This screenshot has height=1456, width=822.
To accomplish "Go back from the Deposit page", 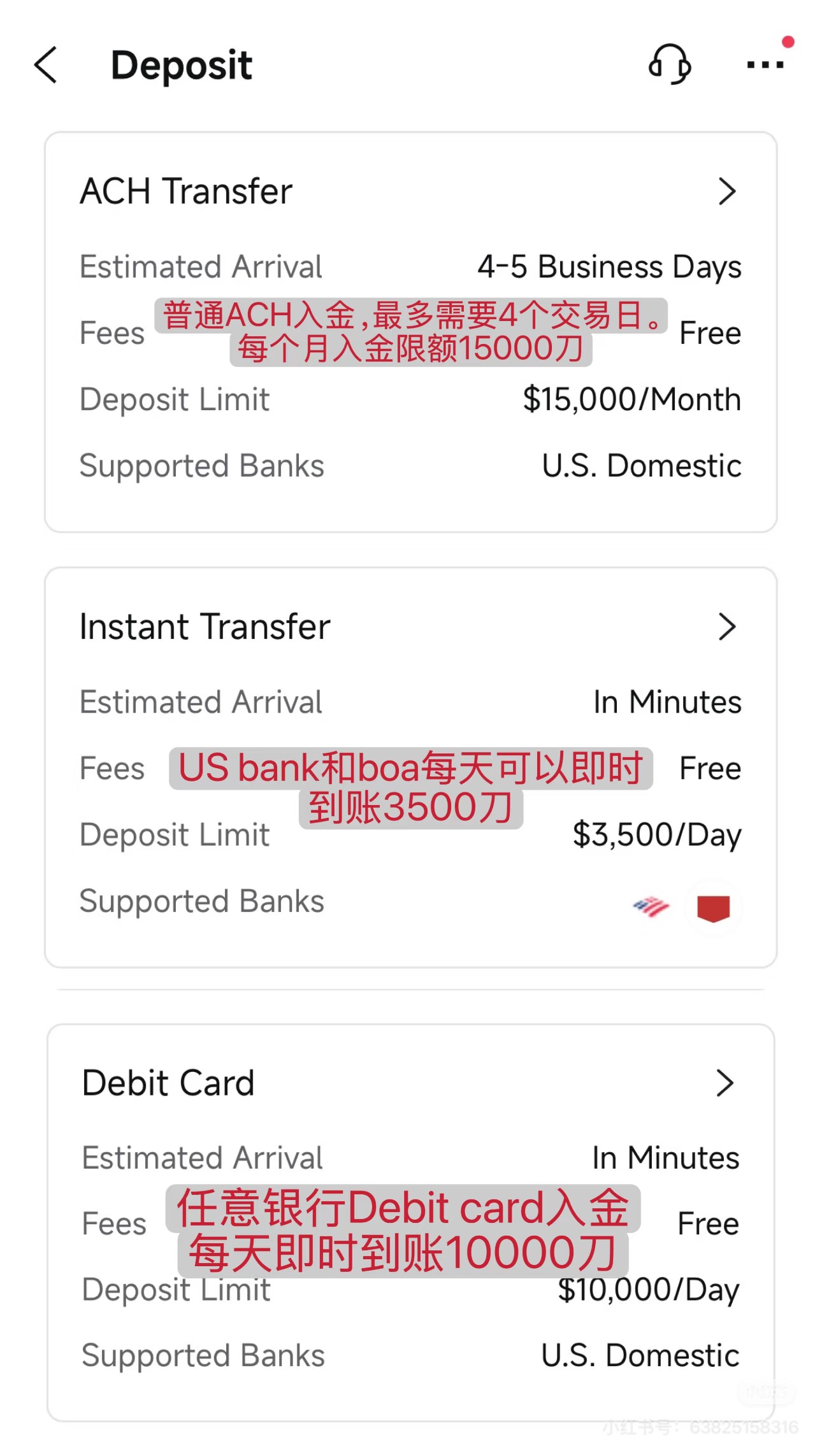I will [47, 65].
